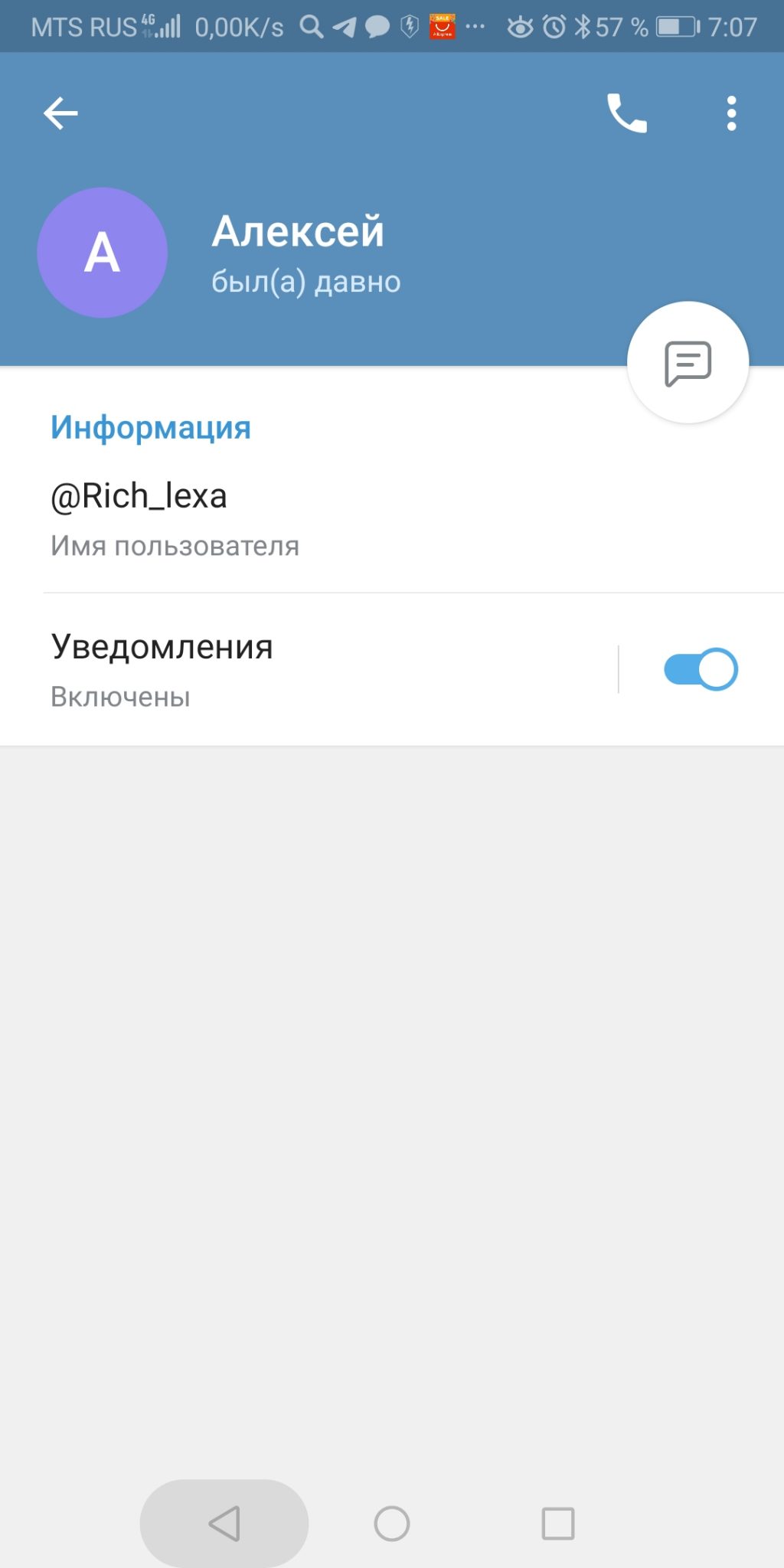Tap Алексей's profile avatar
The height and width of the screenshot is (1568, 784).
click(103, 253)
